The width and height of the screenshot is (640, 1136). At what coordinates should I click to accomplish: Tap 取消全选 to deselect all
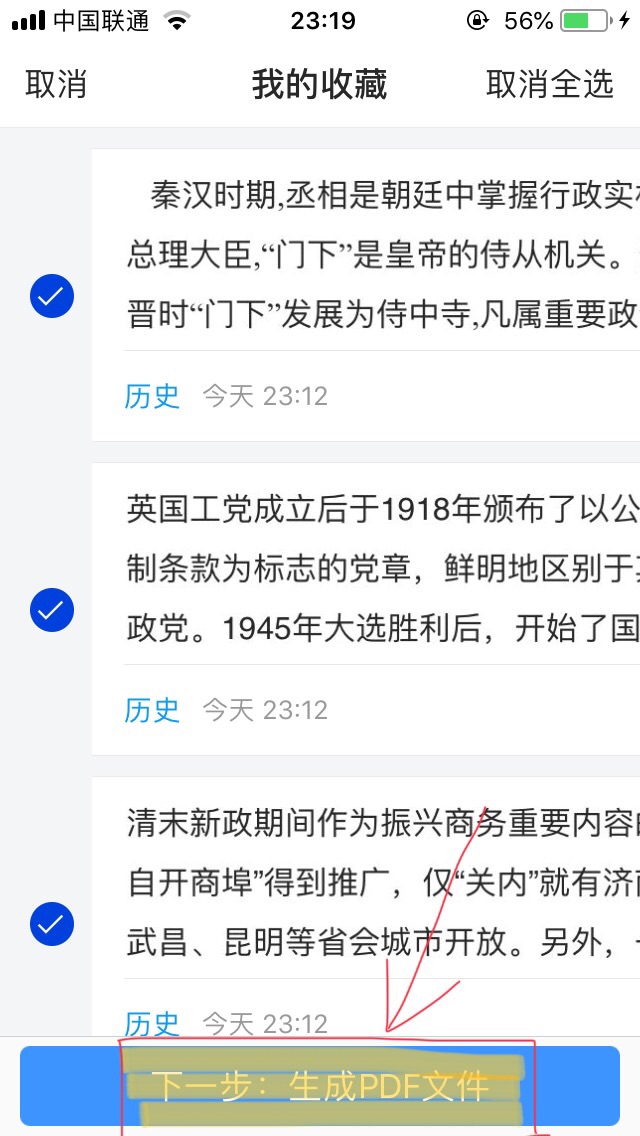pyautogui.click(x=549, y=85)
